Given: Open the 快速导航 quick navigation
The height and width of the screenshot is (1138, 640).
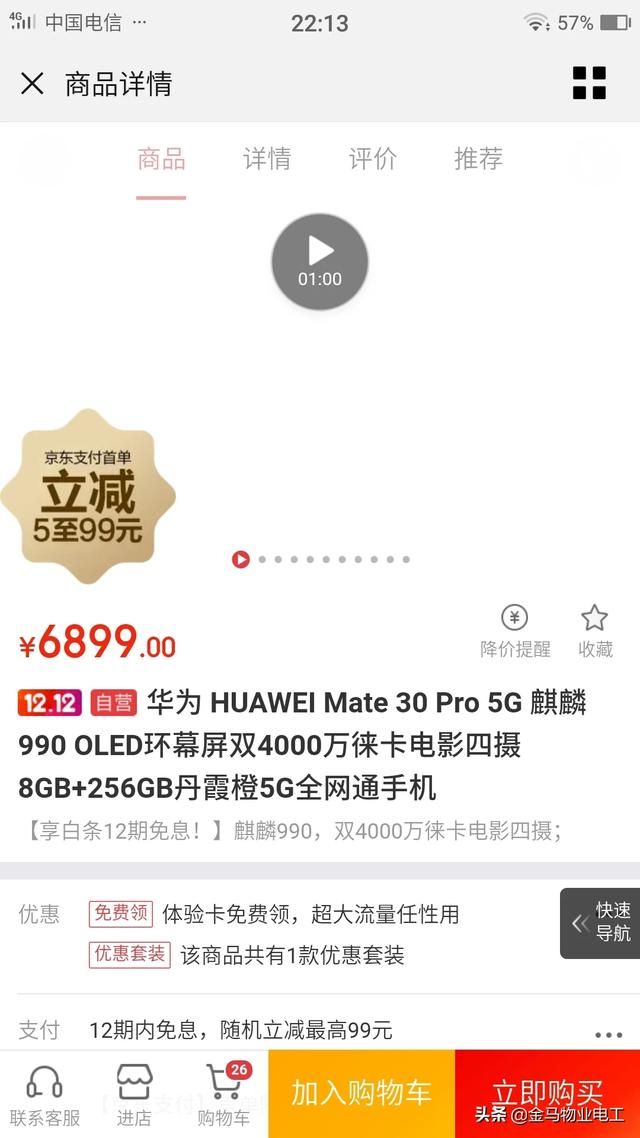Looking at the screenshot, I should click(x=602, y=922).
